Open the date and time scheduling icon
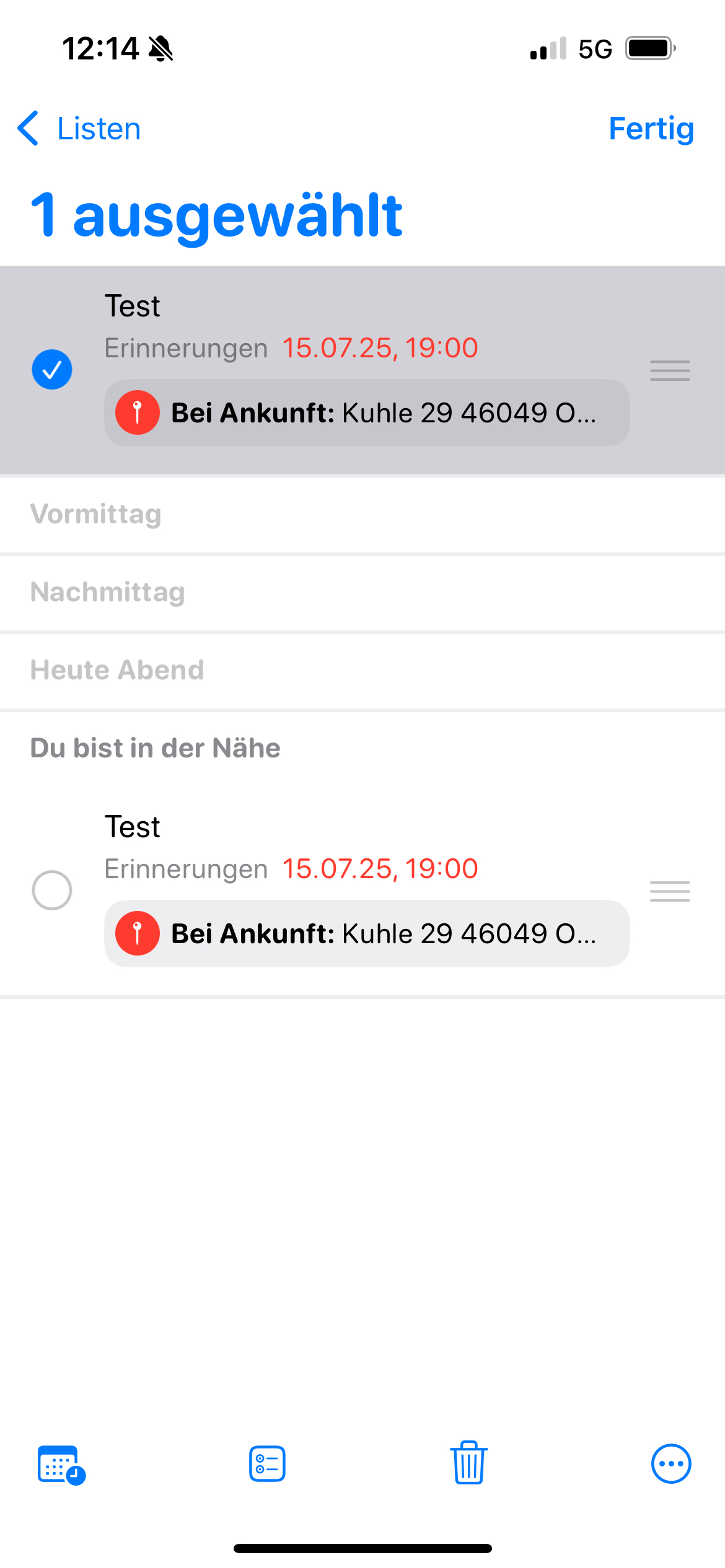This screenshot has height=1568, width=725. (61, 1465)
